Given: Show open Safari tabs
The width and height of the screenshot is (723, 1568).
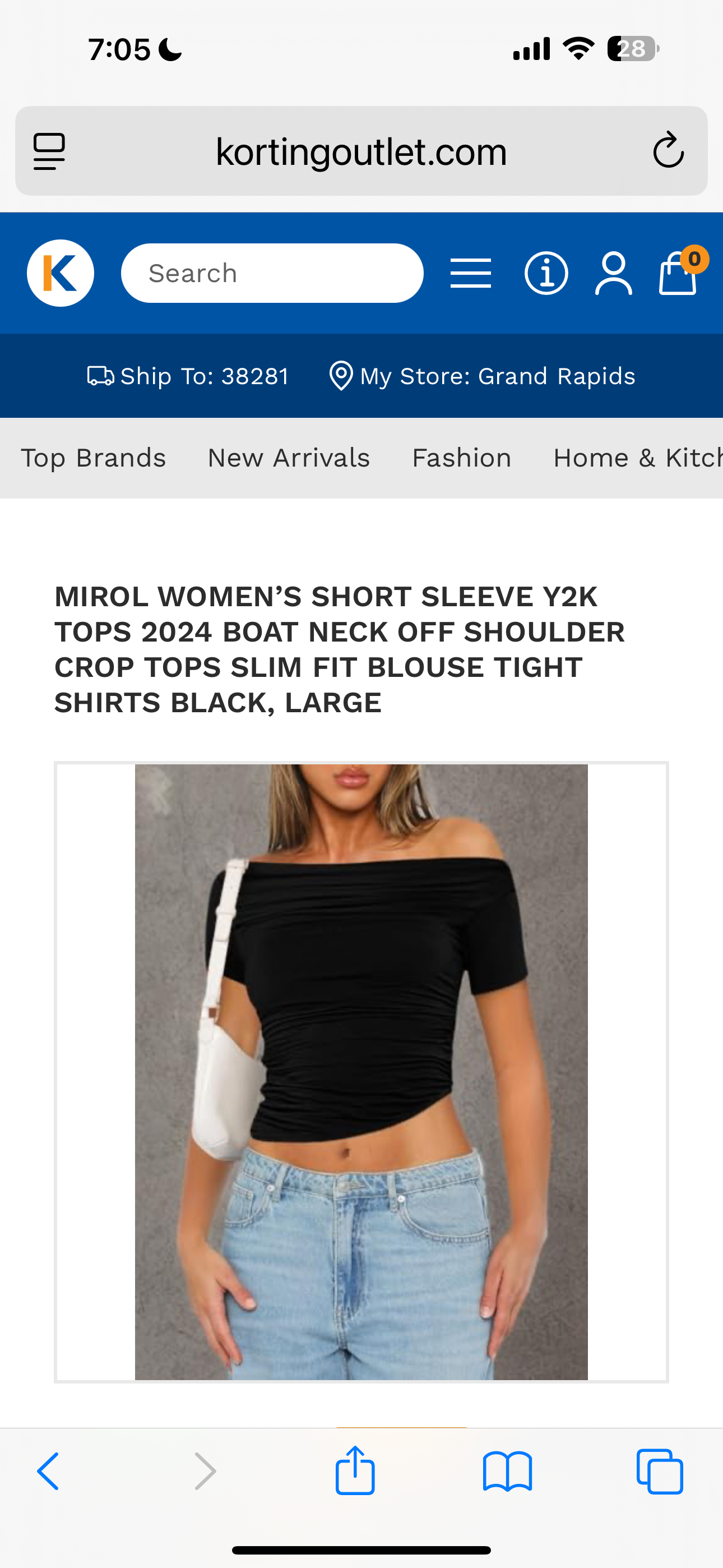Looking at the screenshot, I should [x=660, y=1471].
